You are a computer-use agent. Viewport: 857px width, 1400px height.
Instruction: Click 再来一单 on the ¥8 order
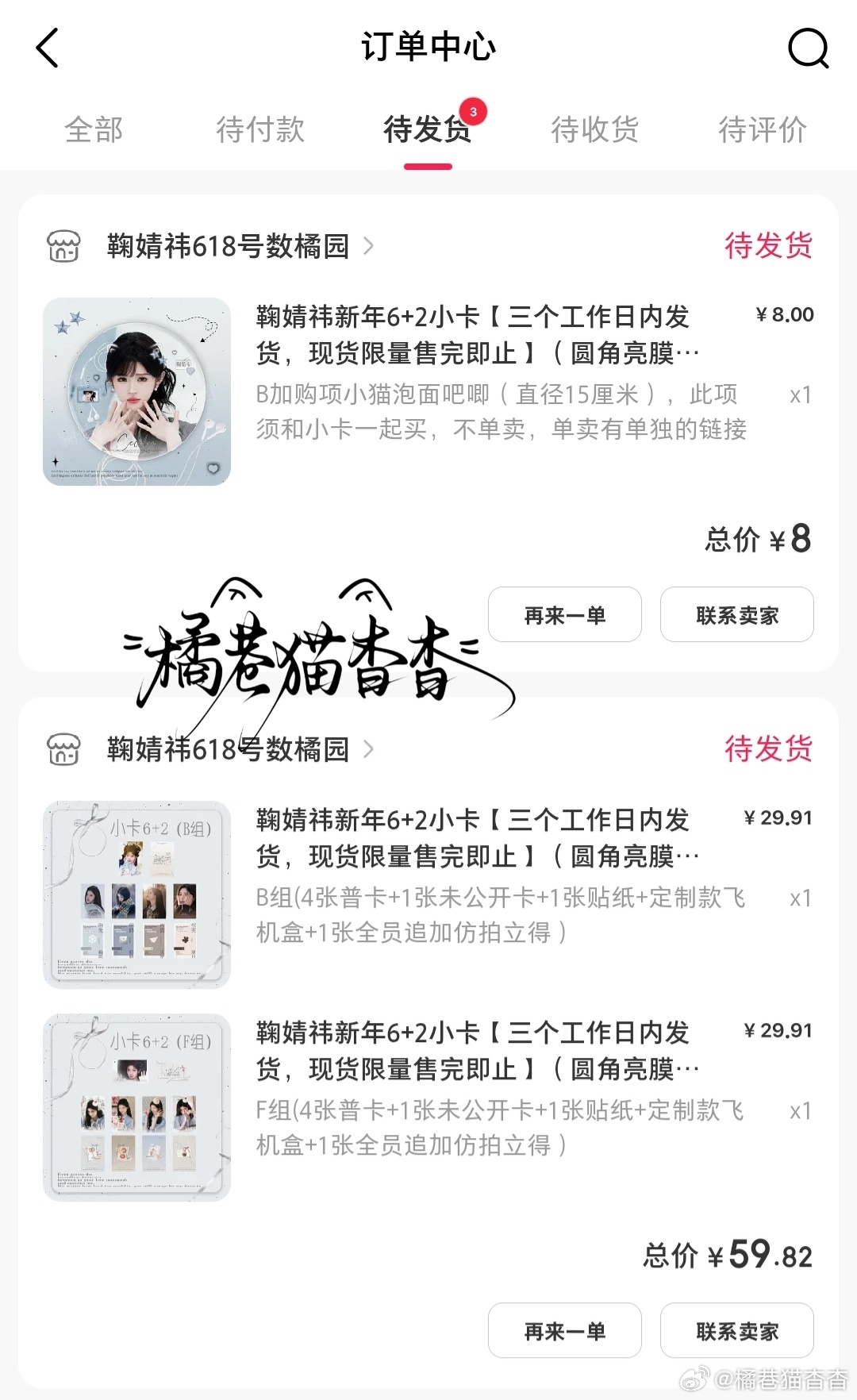pos(564,614)
